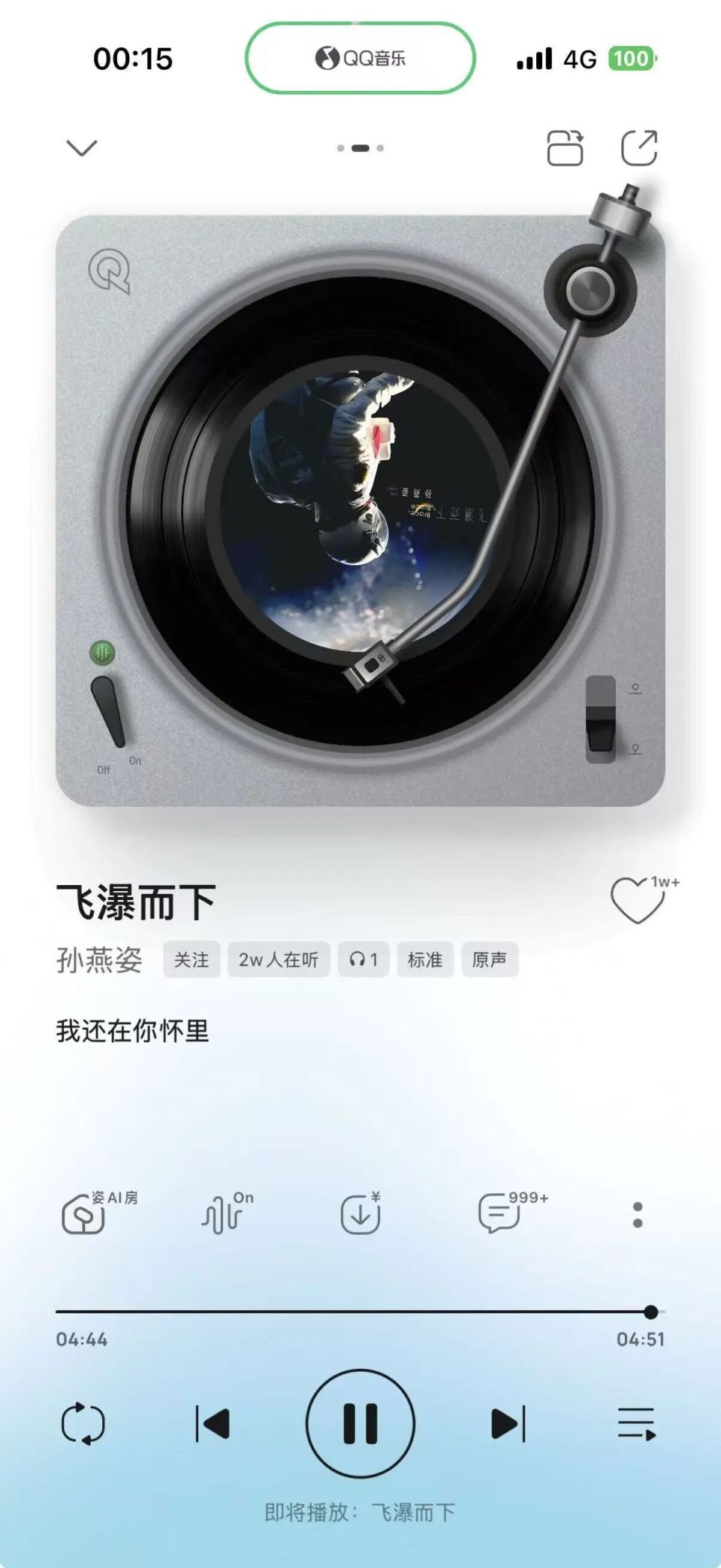Switch pages using the center page dots
The width and height of the screenshot is (721, 1568).
(361, 149)
